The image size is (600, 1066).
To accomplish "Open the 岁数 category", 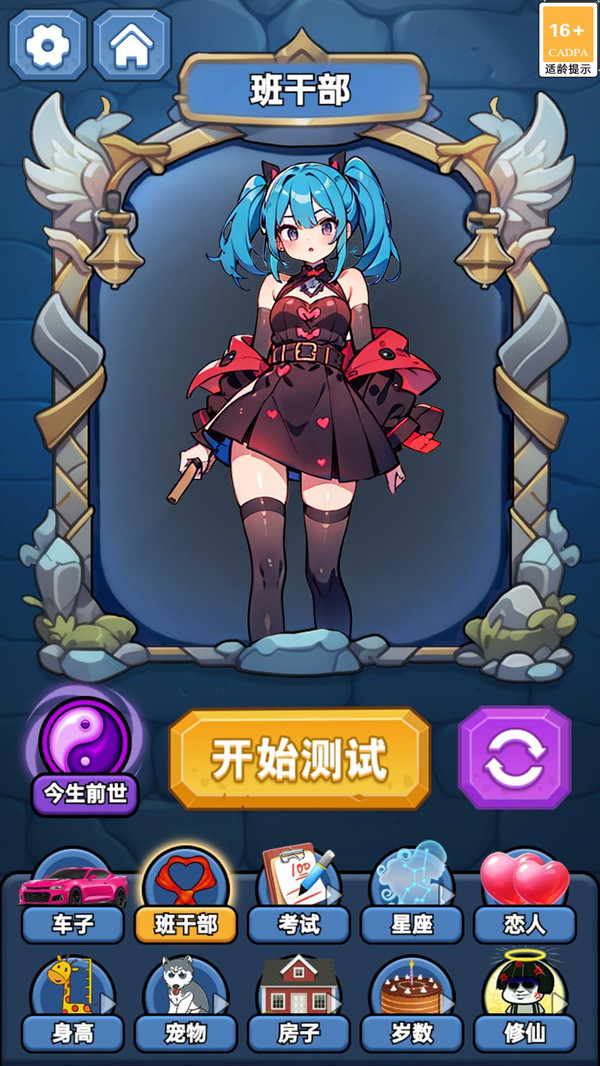I will [x=412, y=1005].
